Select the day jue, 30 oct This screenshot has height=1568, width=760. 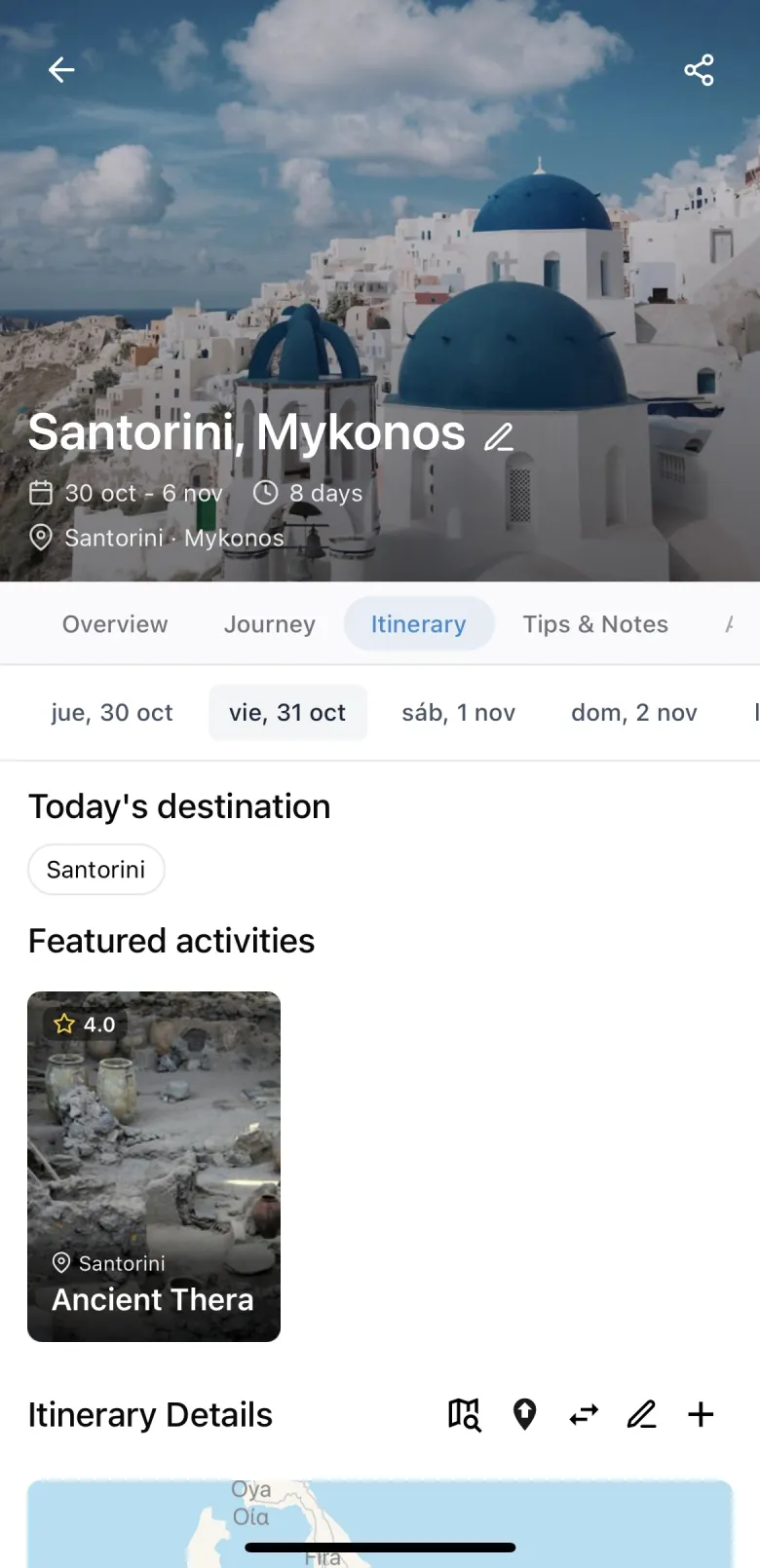pos(112,713)
